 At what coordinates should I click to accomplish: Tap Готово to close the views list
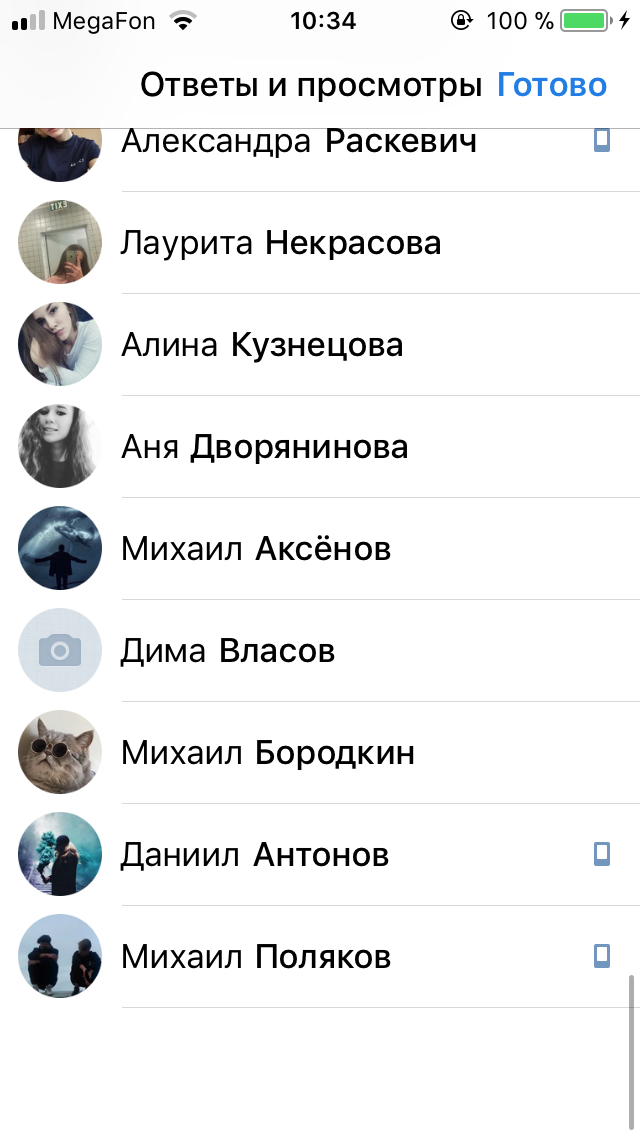click(x=552, y=85)
